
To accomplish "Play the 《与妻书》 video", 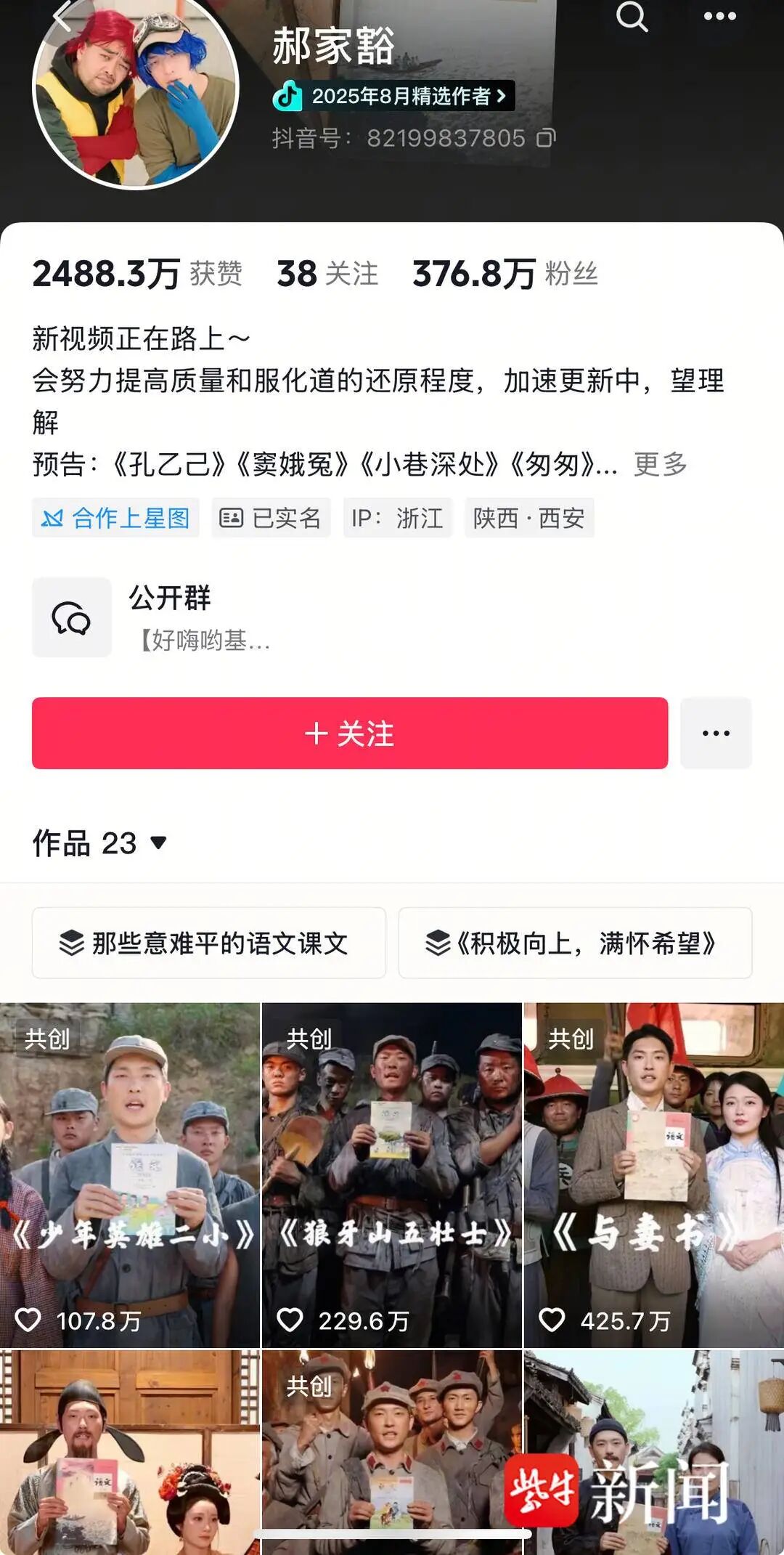I will pos(653,1175).
